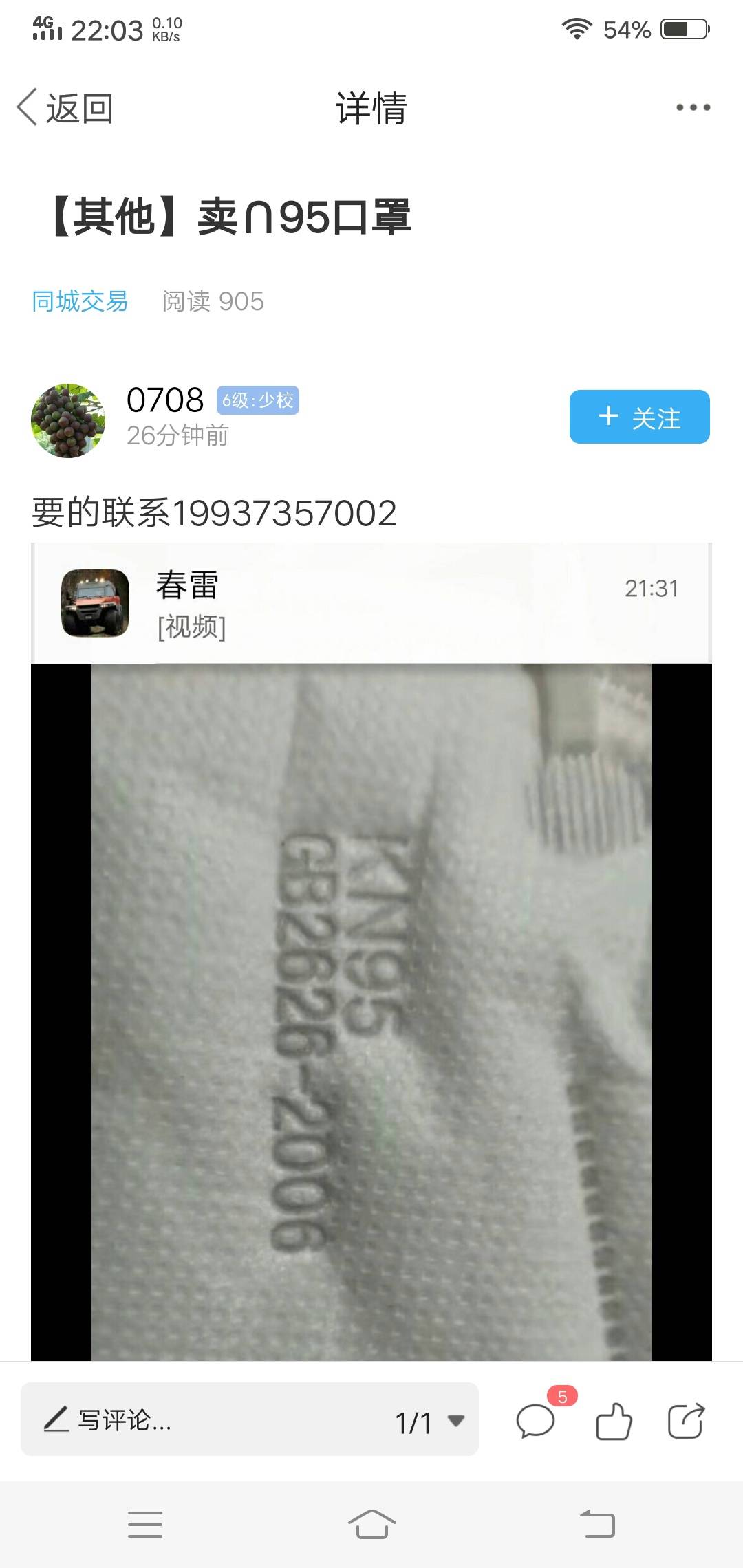The image size is (743, 1568).
Task: Follow the poster with 关注 button
Action: pos(639,417)
